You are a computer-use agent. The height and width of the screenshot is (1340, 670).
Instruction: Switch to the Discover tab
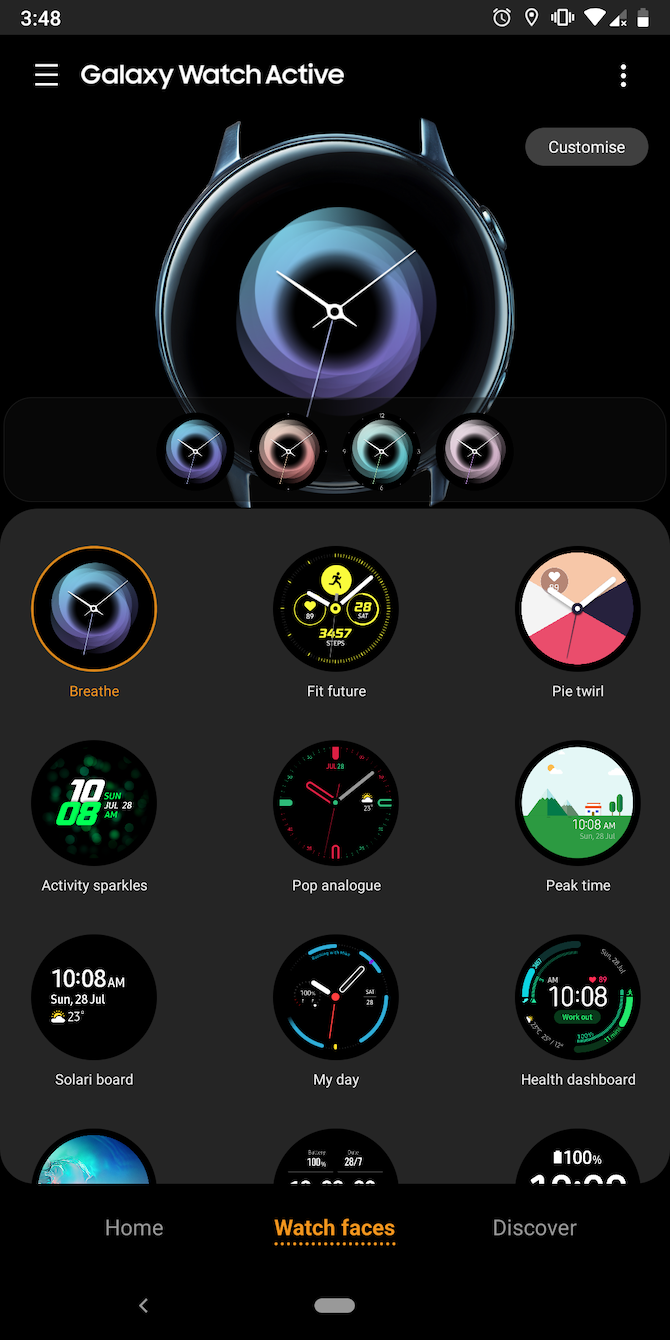[x=534, y=1227]
